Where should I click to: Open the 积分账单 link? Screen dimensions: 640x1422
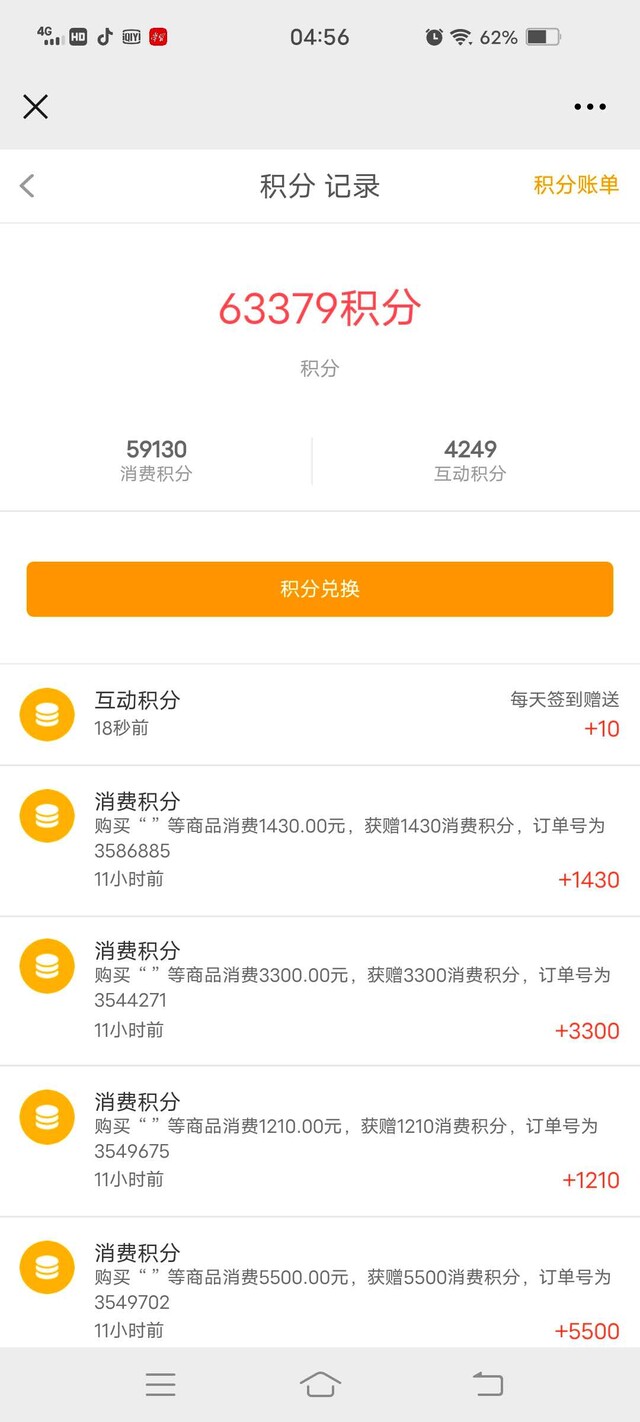(x=576, y=184)
